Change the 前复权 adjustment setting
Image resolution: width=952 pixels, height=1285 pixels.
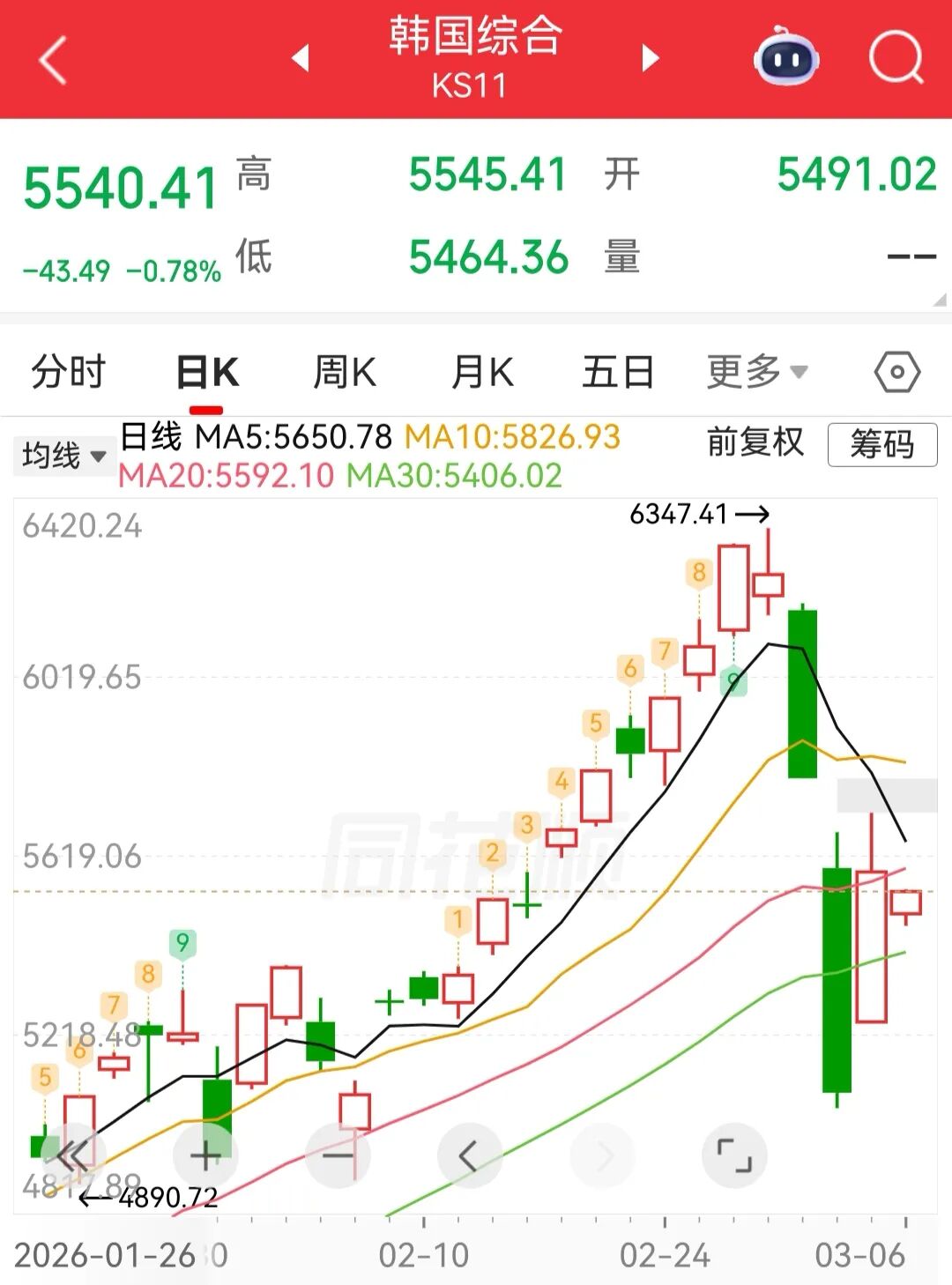point(755,442)
